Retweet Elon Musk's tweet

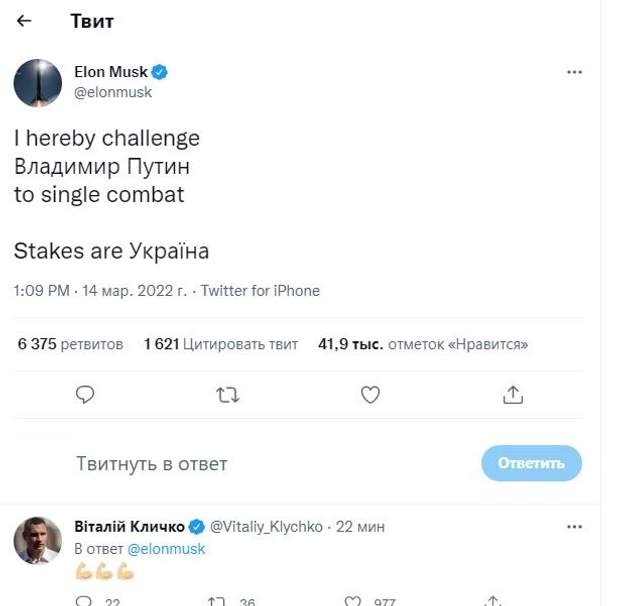228,395
